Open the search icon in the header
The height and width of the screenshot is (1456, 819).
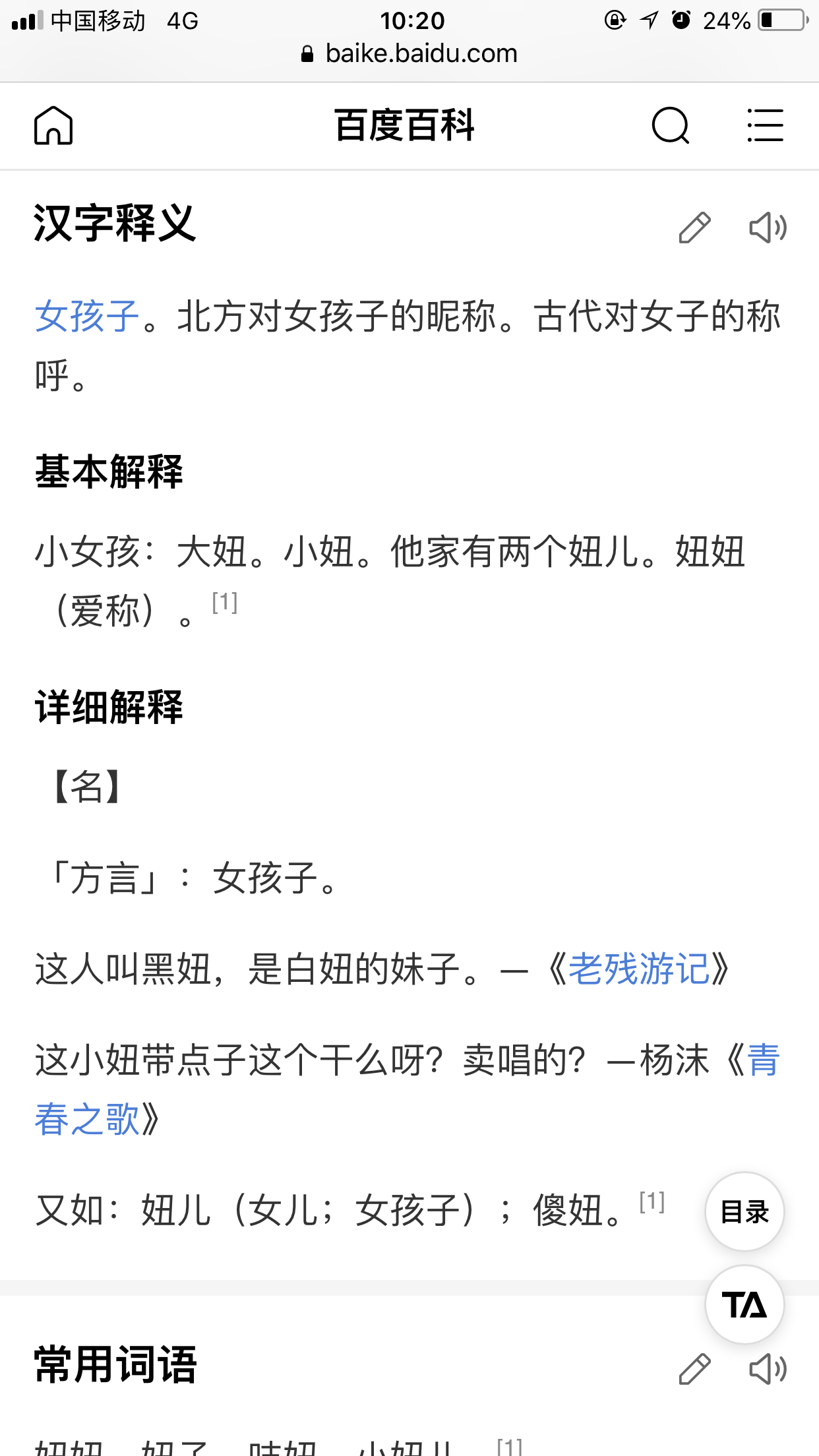click(x=670, y=125)
